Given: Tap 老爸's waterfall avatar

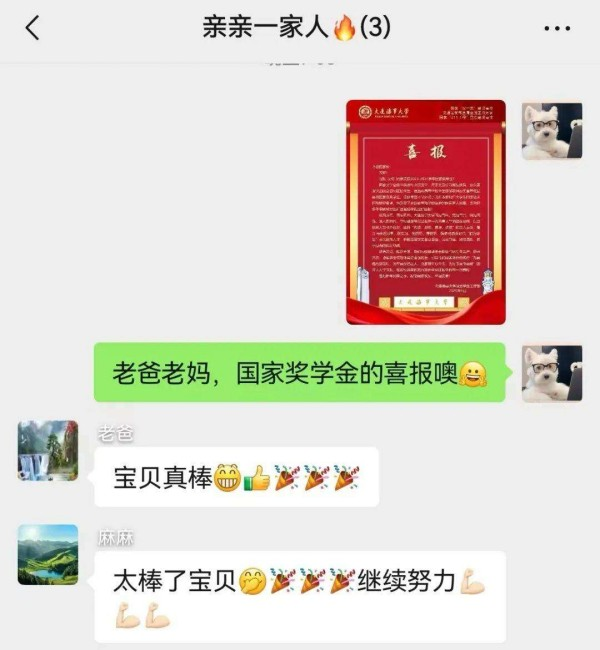Looking at the screenshot, I should (47, 451).
